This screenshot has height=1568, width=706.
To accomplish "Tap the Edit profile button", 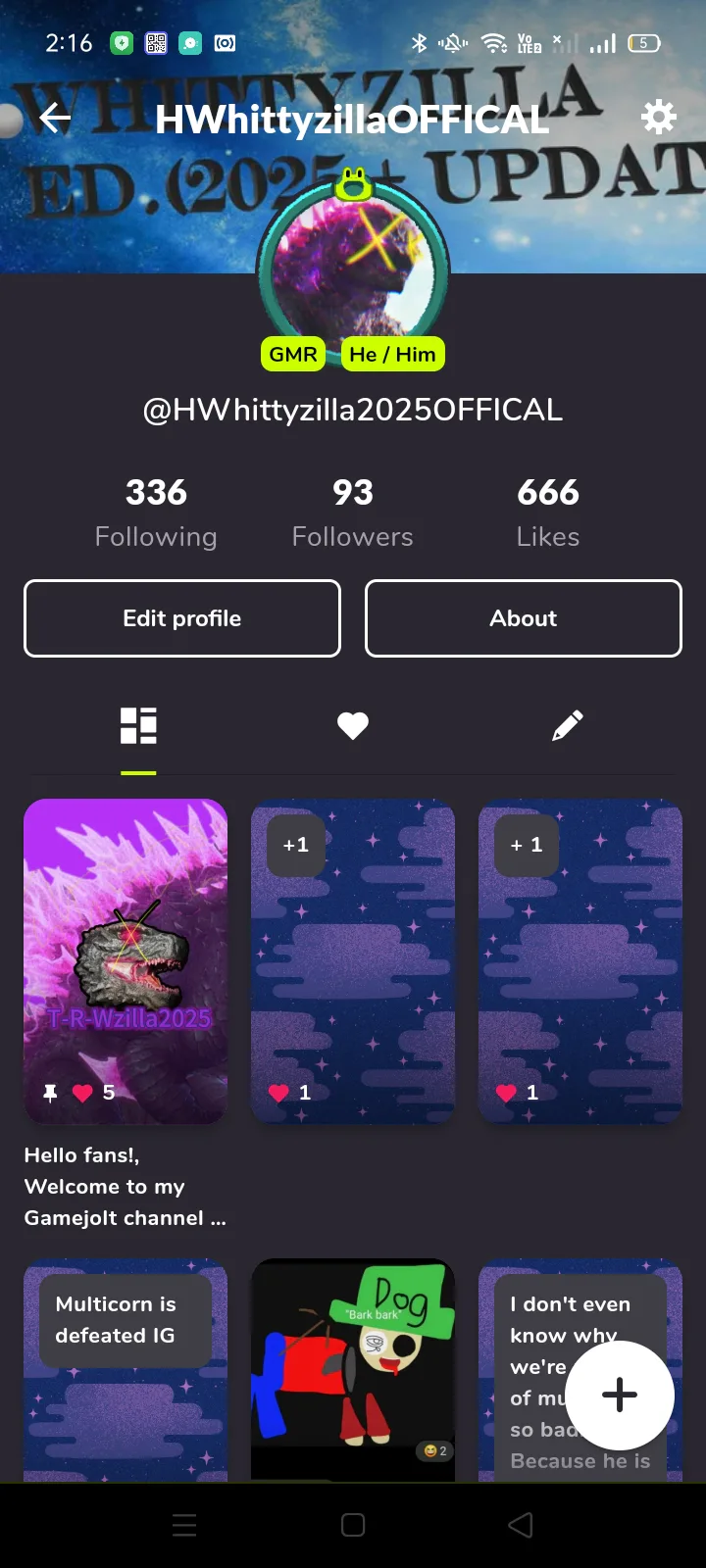I will pyautogui.click(x=182, y=618).
